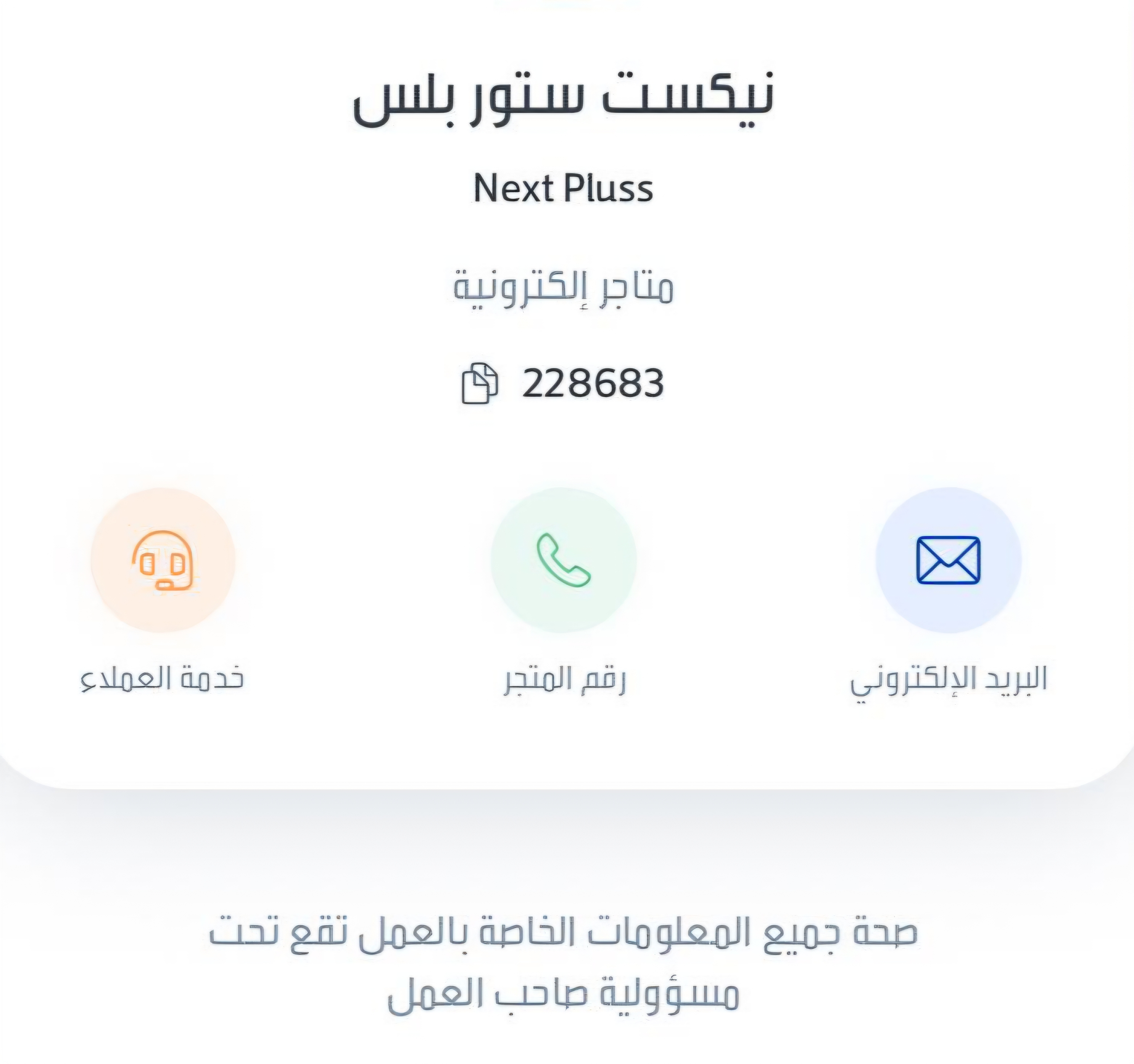
Task: Open the email contact (البريد الإلكتروني)
Action: click(948, 560)
